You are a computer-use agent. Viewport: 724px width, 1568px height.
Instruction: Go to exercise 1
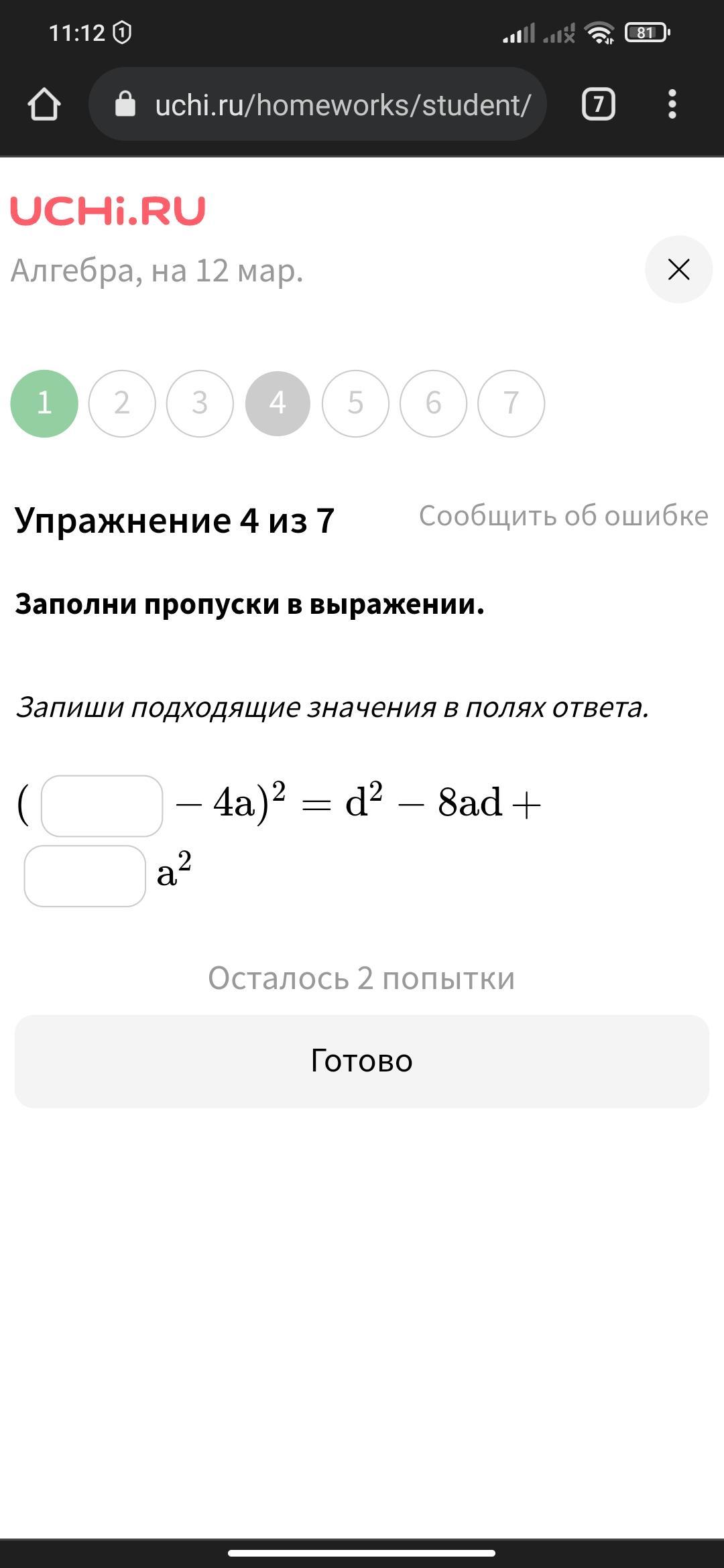[44, 403]
